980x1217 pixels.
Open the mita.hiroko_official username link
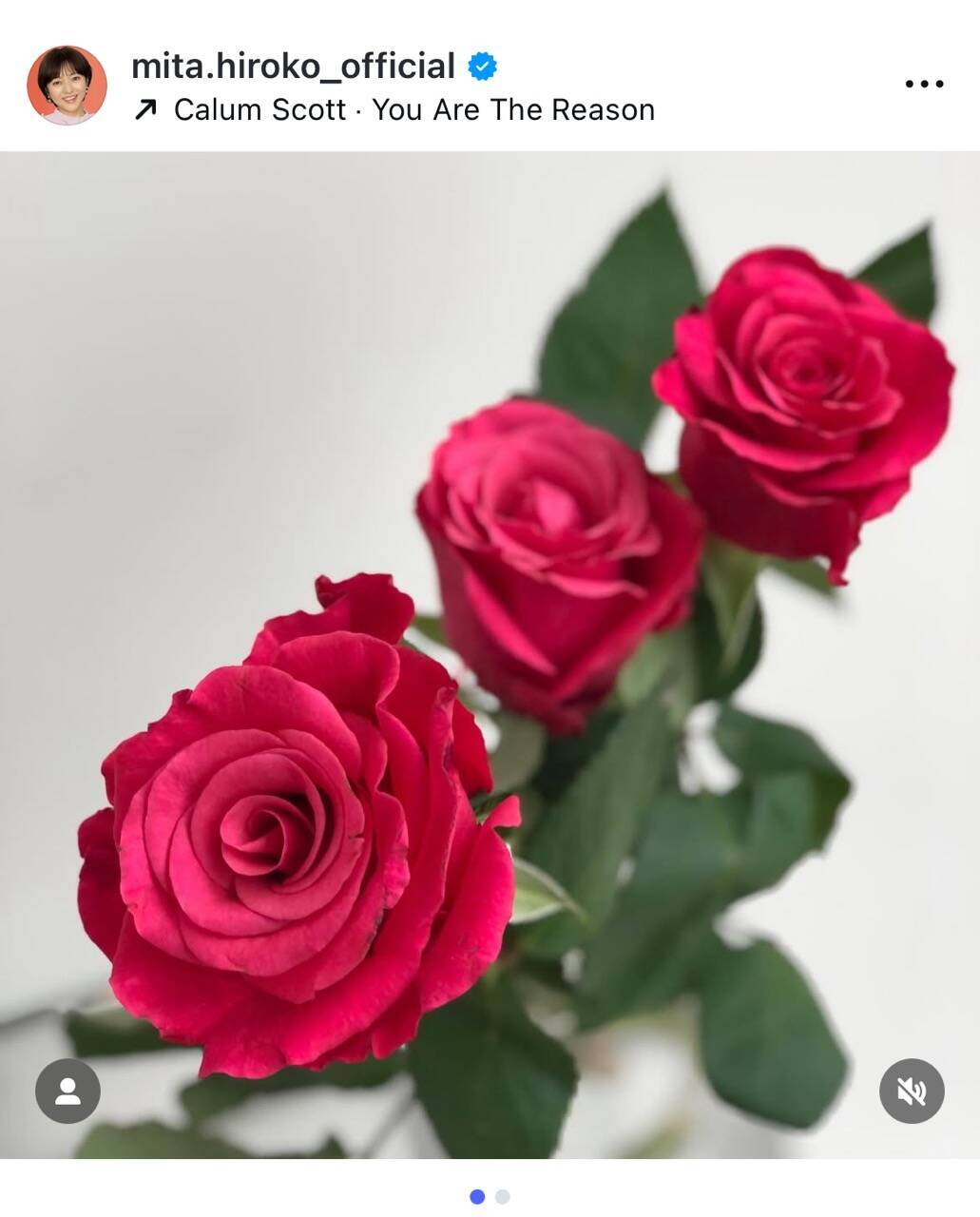[293, 66]
